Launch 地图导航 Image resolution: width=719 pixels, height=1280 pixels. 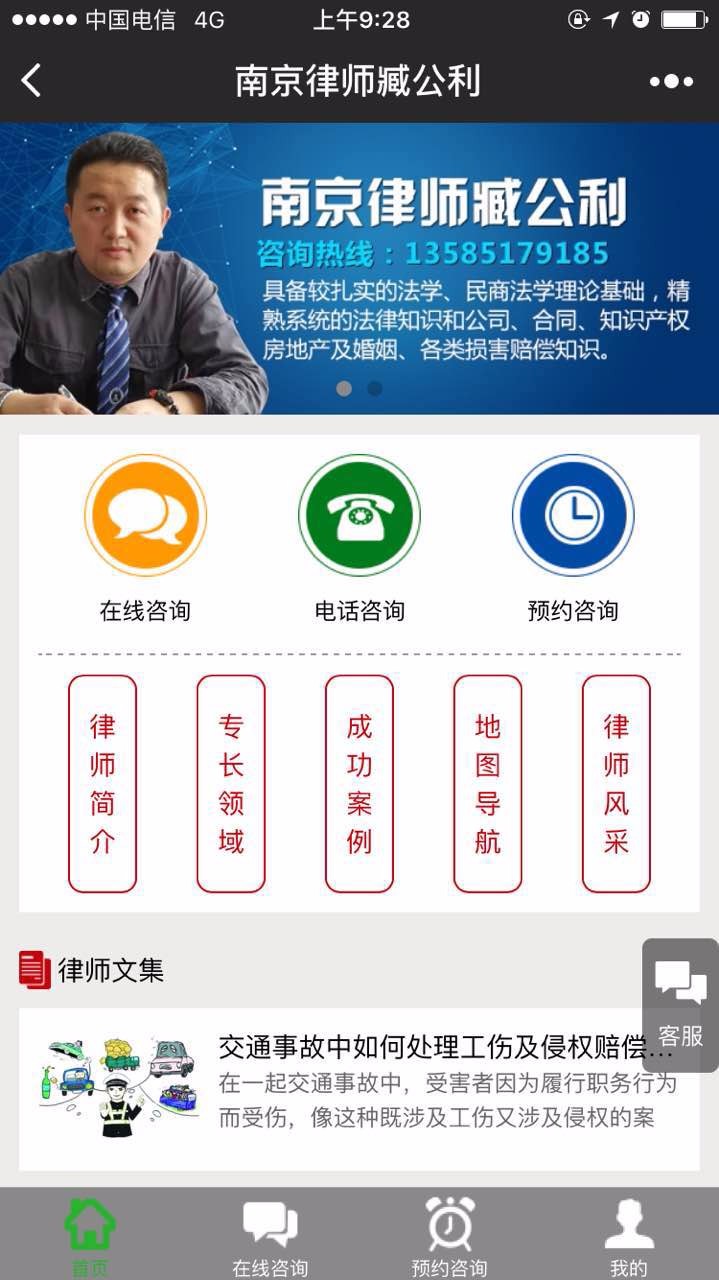(488, 783)
